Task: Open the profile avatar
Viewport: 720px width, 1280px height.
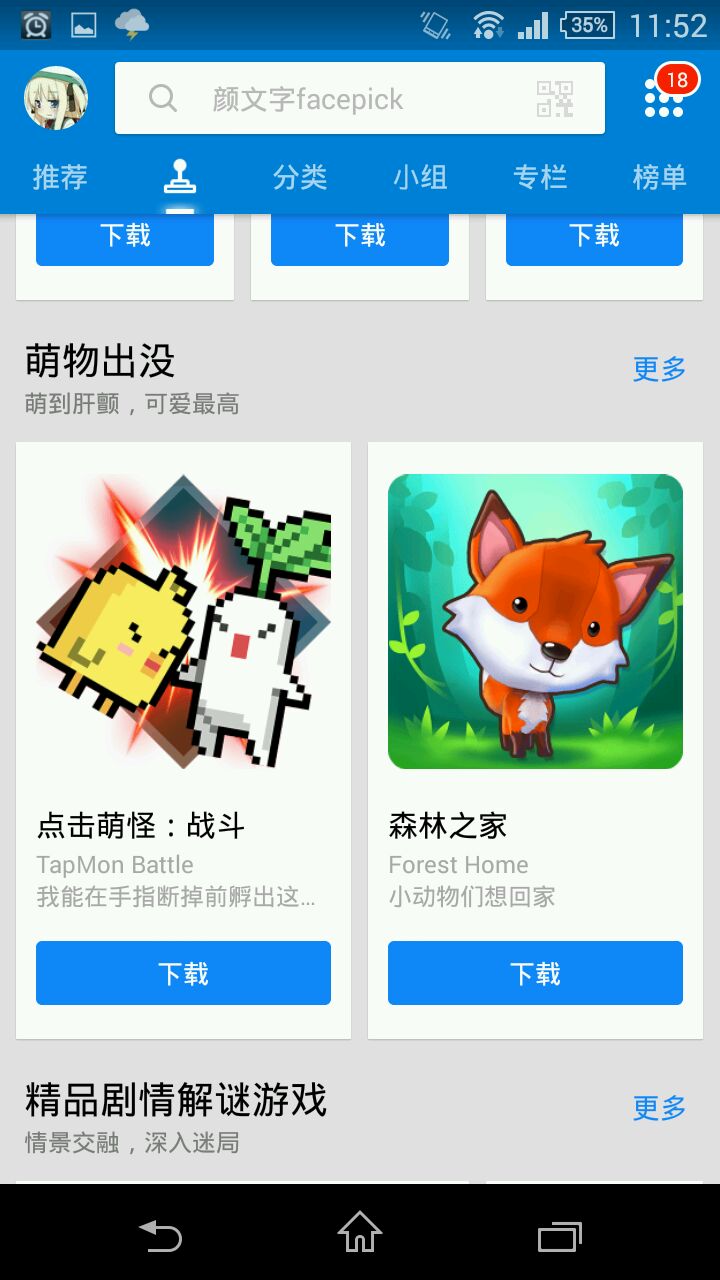Action: click(x=56, y=98)
